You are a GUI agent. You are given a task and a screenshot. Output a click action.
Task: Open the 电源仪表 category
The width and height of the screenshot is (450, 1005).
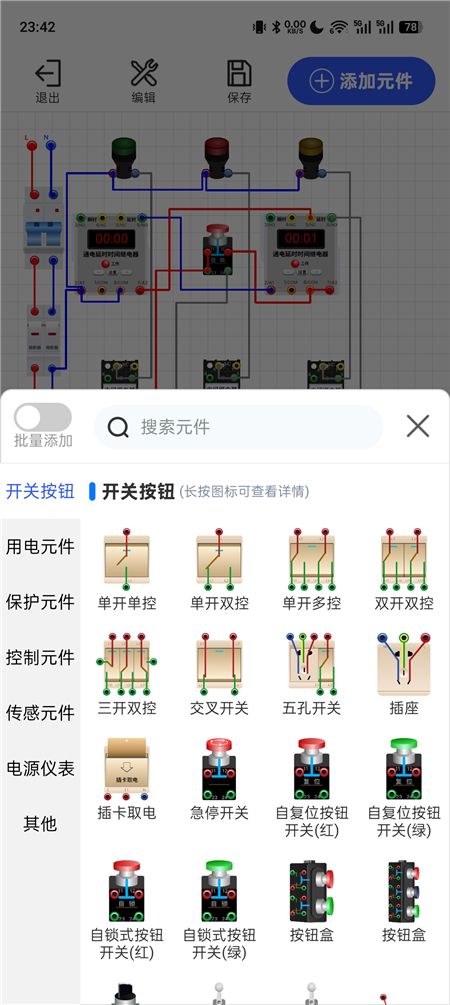pyautogui.click(x=40, y=768)
